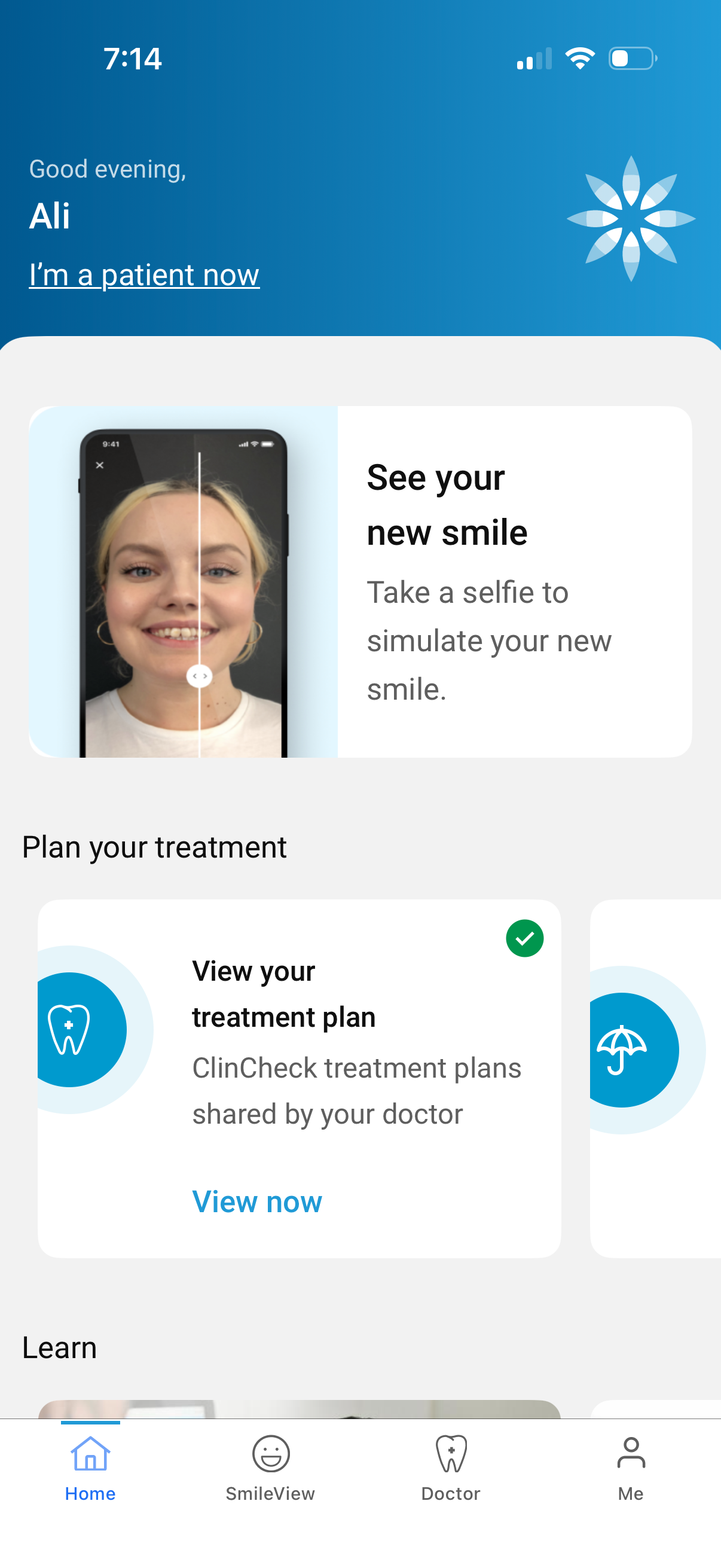The width and height of the screenshot is (721, 1568).
Task: Click the 'View now' link
Action: click(x=256, y=1201)
